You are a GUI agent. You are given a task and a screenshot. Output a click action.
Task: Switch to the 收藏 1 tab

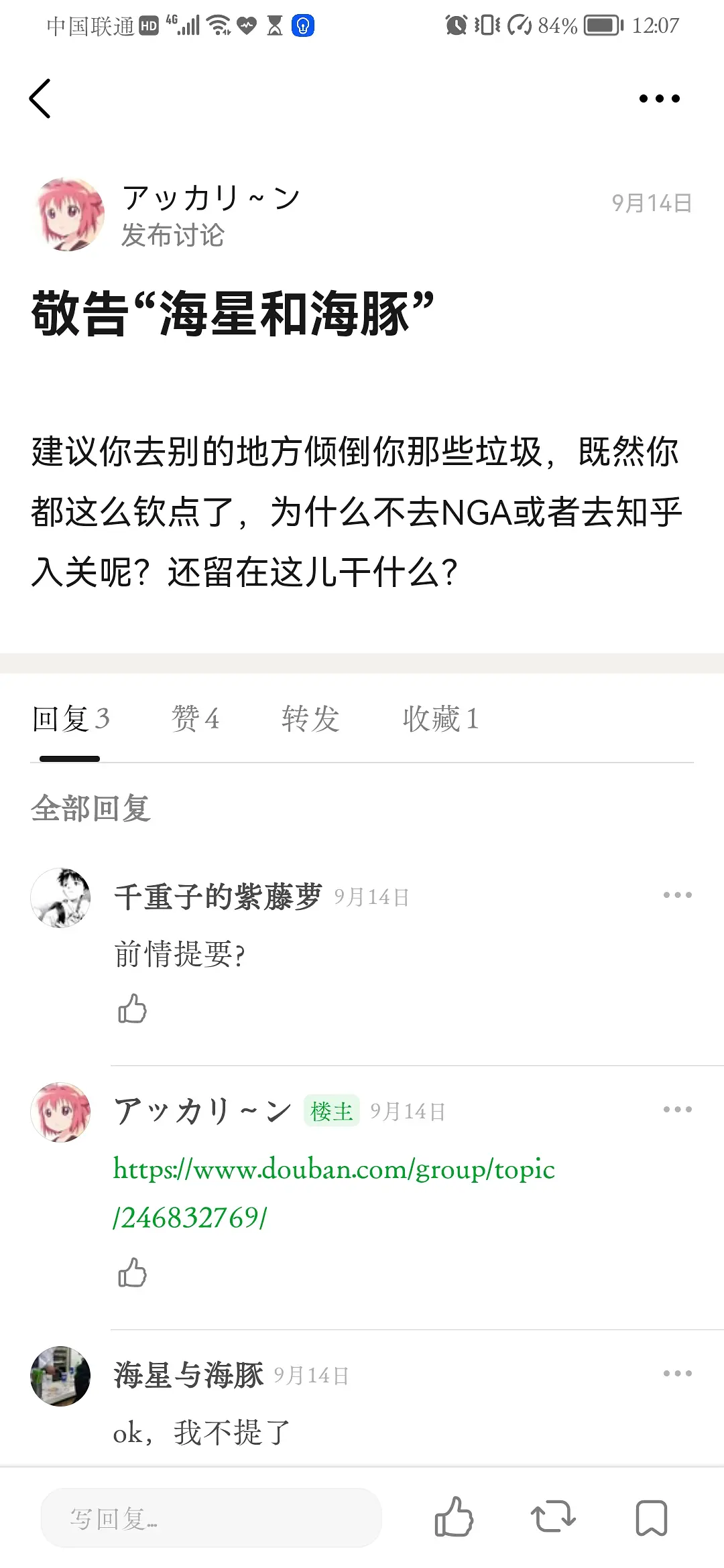[440, 719]
